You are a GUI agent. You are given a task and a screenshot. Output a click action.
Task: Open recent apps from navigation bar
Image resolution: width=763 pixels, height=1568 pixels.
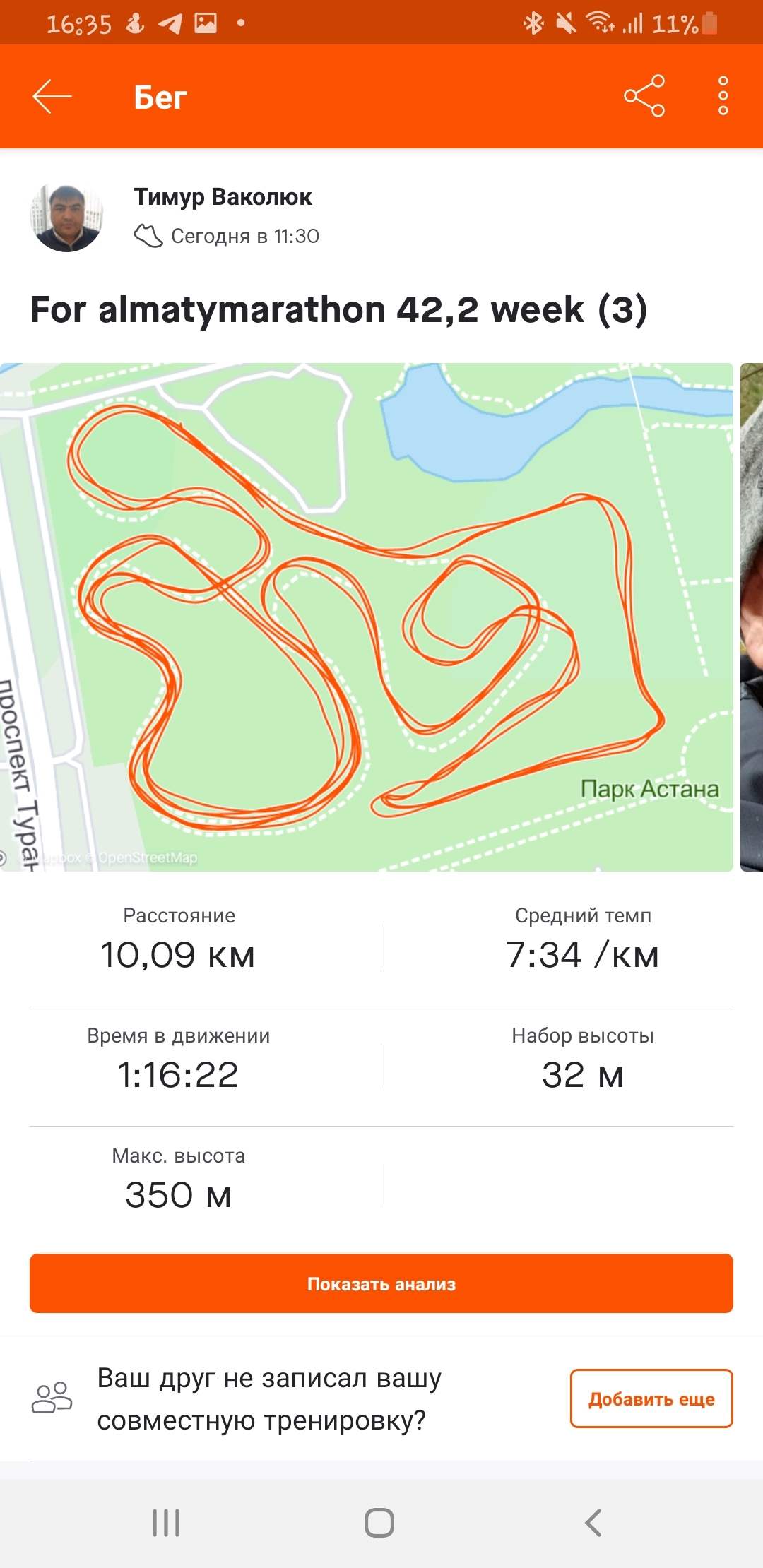166,1522
